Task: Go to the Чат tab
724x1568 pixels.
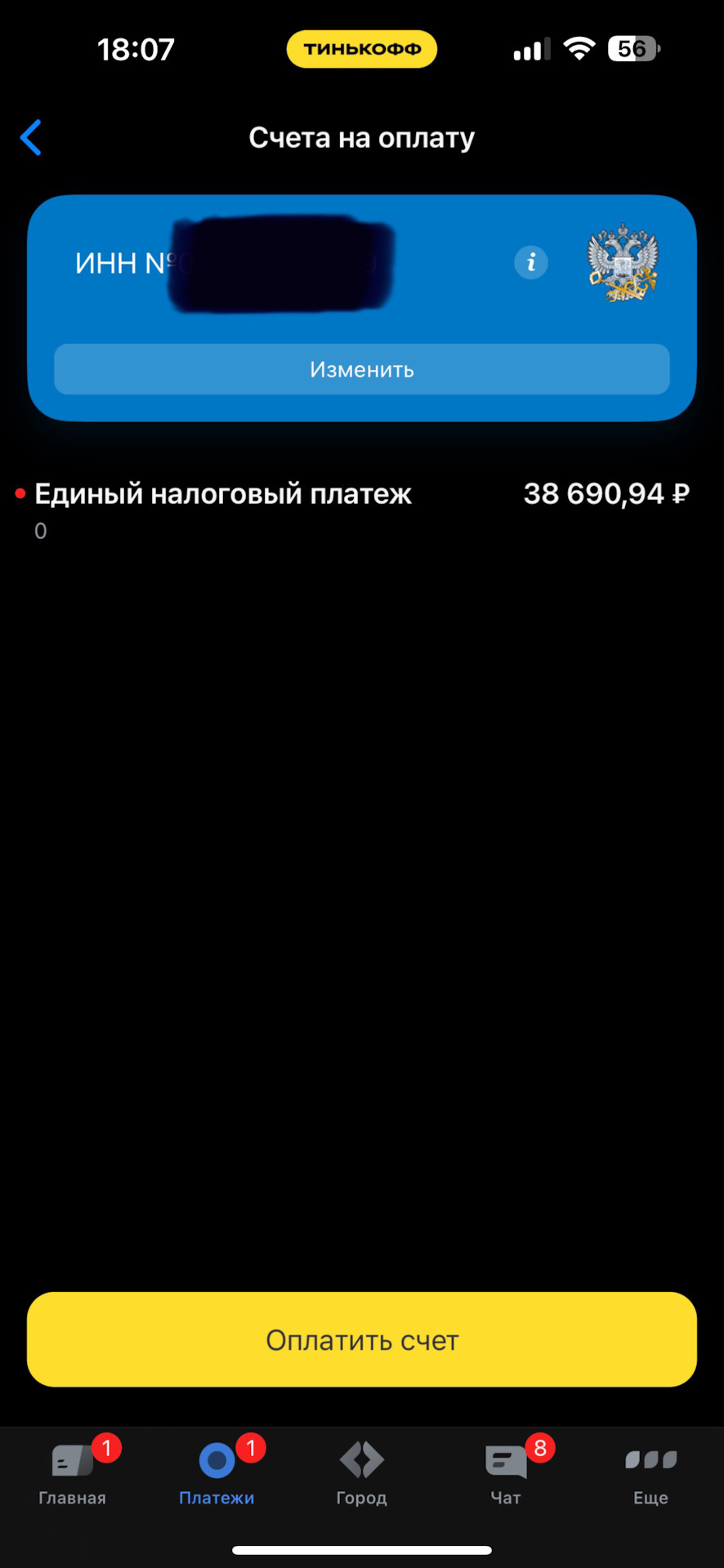Action: [506, 1472]
